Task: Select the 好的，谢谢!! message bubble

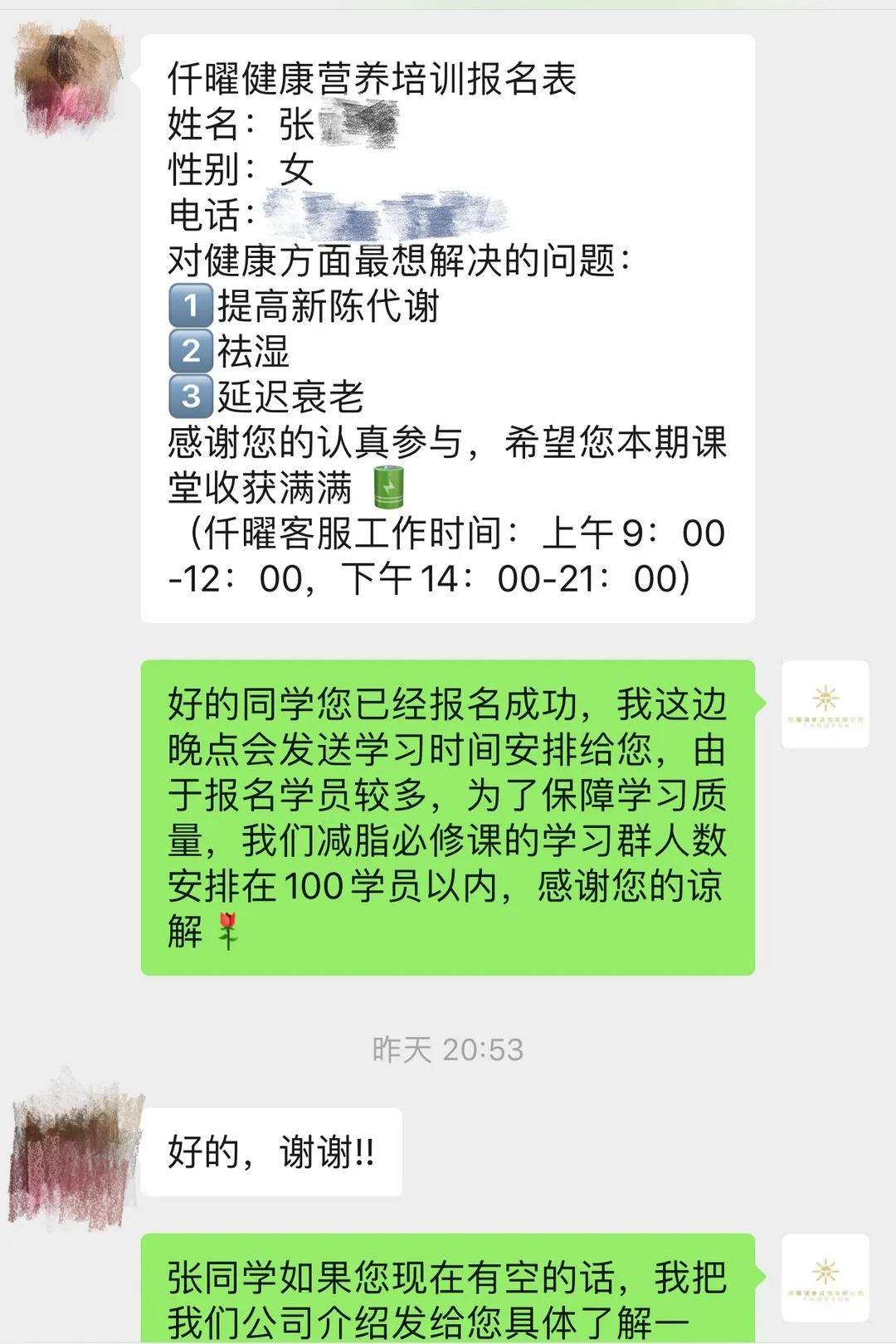Action: click(x=274, y=1151)
